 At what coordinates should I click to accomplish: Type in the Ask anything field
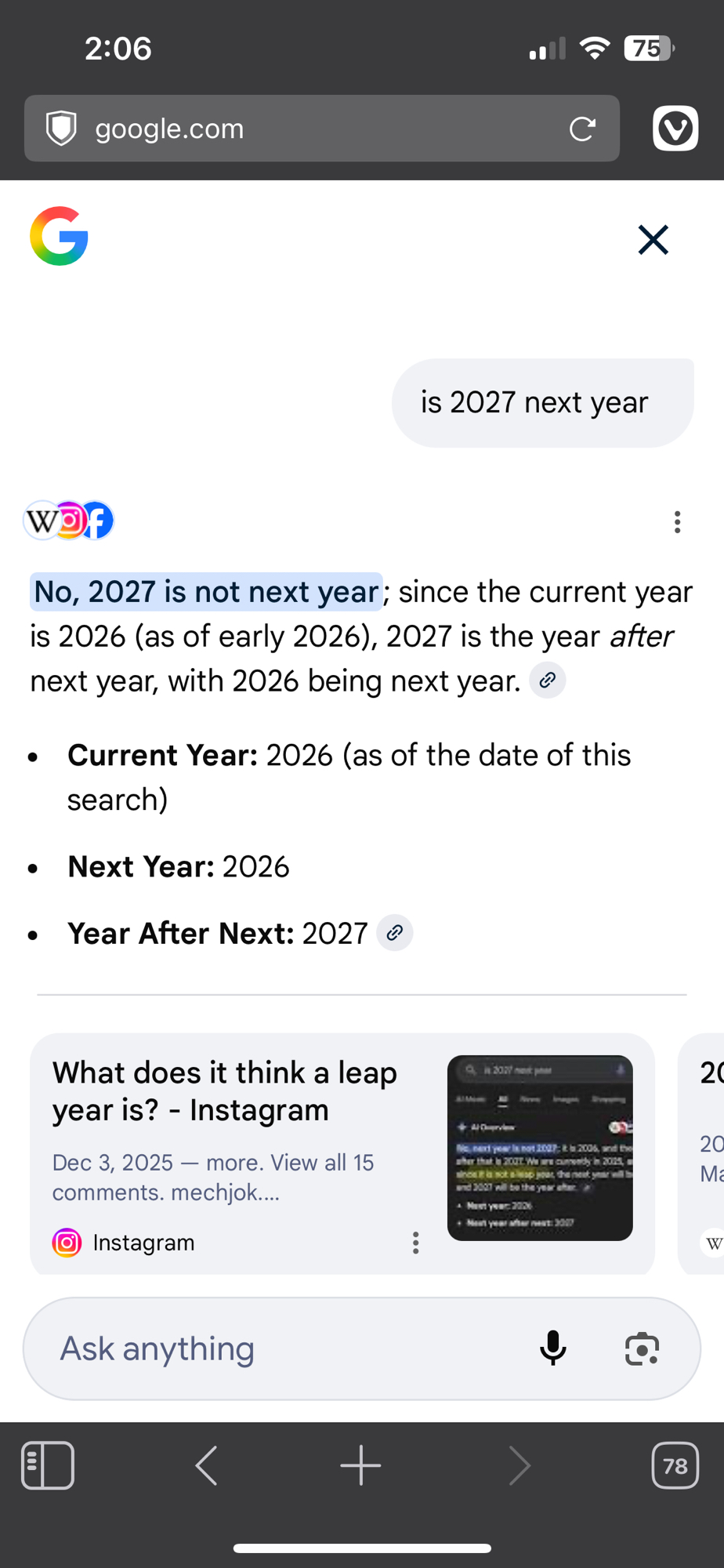pos(282,1348)
